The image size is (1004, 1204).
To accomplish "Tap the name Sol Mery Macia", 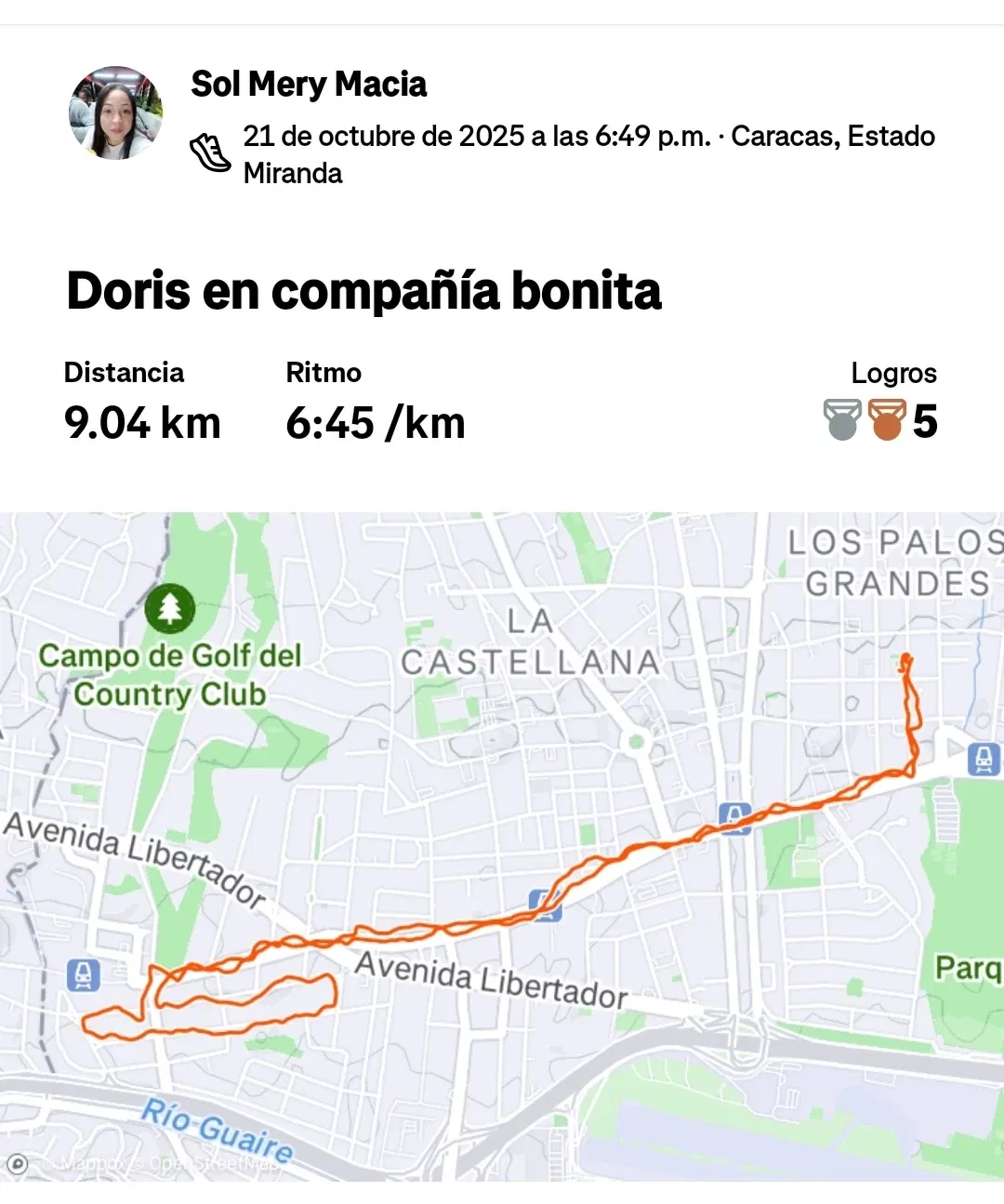I will (308, 85).
